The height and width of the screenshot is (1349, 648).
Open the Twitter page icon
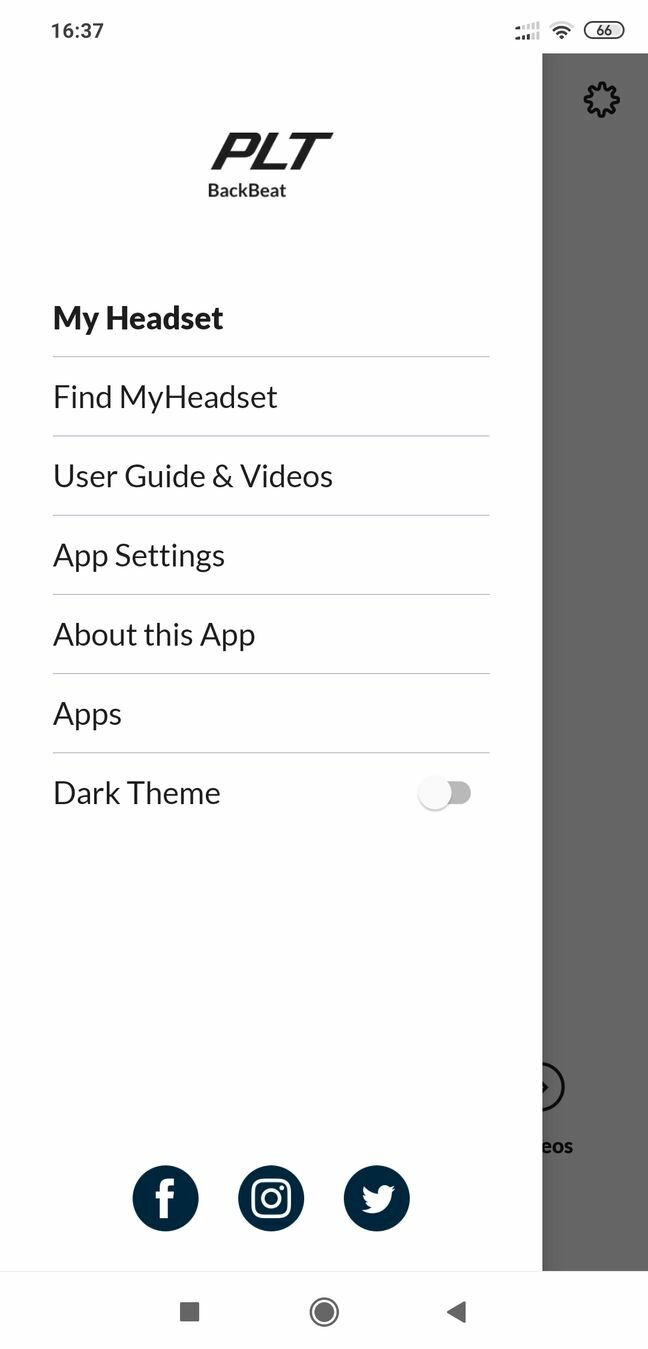tap(377, 1198)
